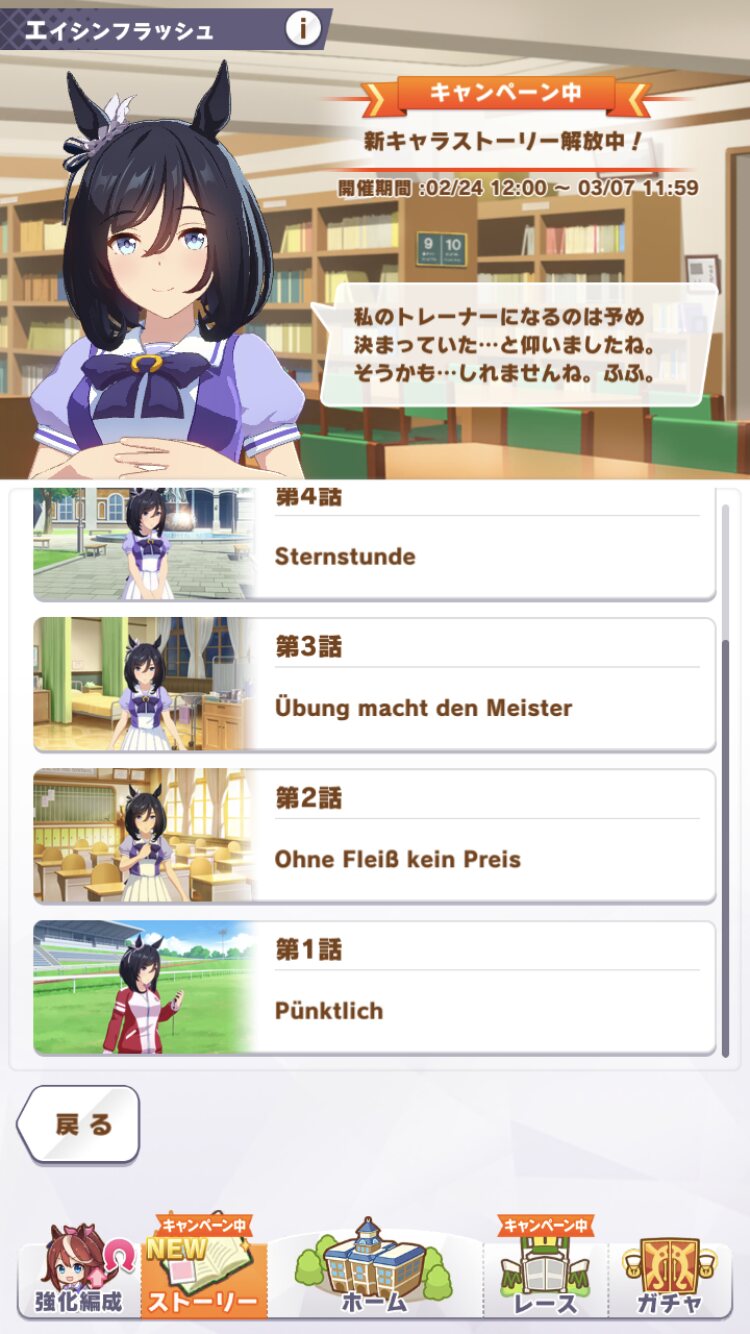The image size is (750, 1334).
Task: Open the info icon beside エイシンフラッシュ
Action: pyautogui.click(x=303, y=28)
